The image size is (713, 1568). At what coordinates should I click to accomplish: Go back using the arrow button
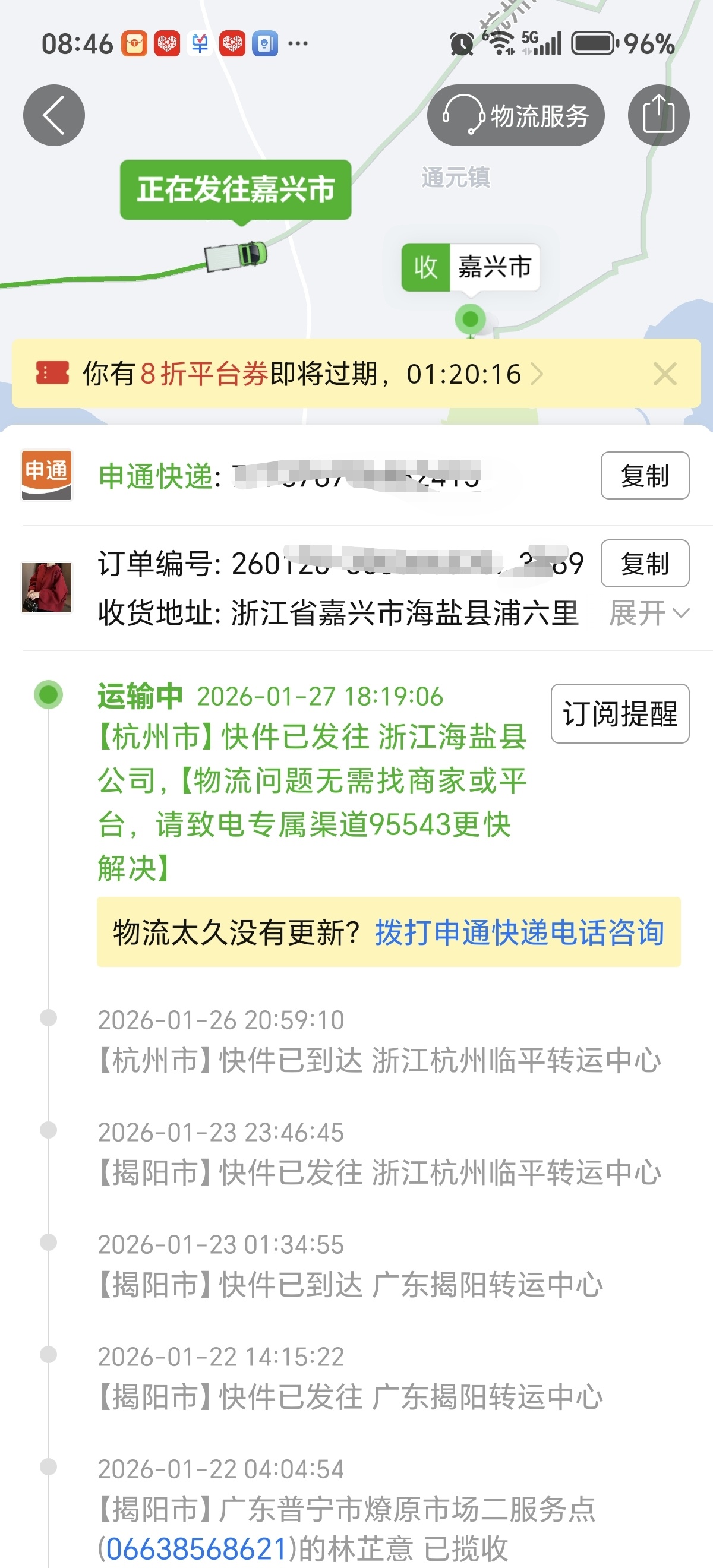click(x=53, y=115)
